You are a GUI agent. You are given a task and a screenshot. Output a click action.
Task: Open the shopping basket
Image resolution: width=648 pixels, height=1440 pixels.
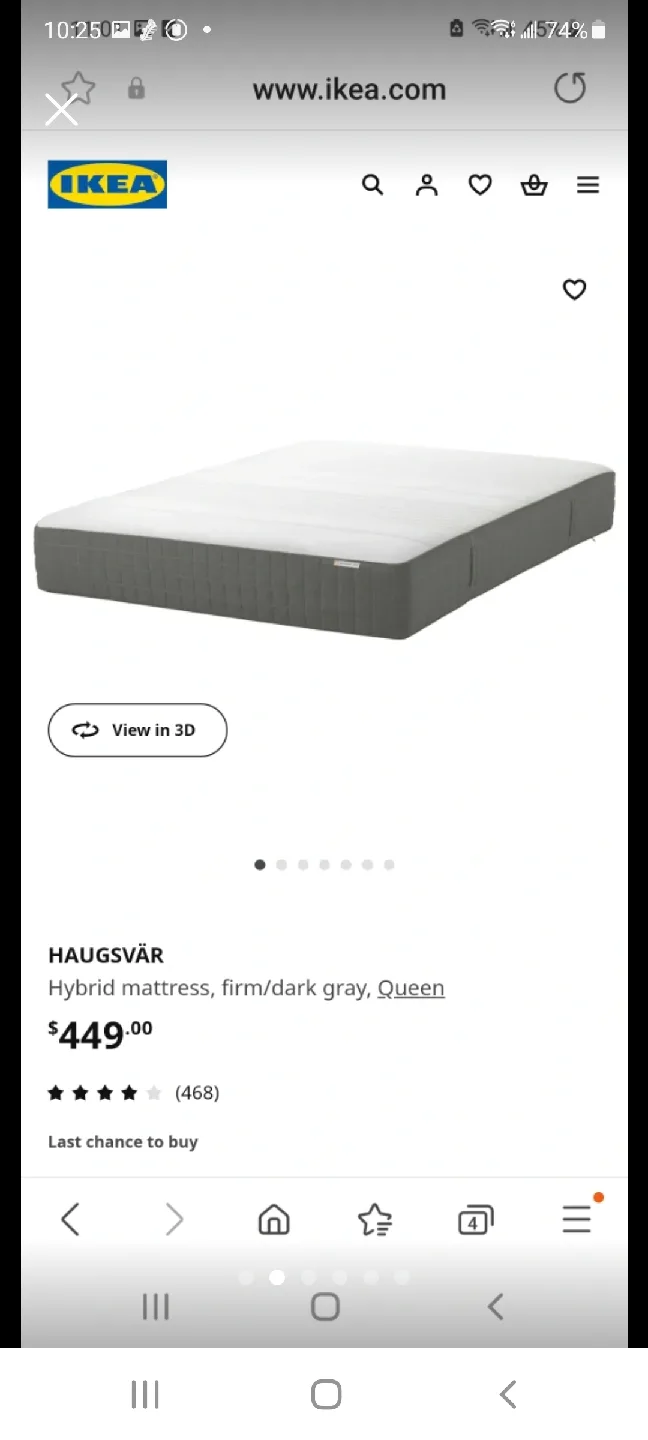[534, 185]
